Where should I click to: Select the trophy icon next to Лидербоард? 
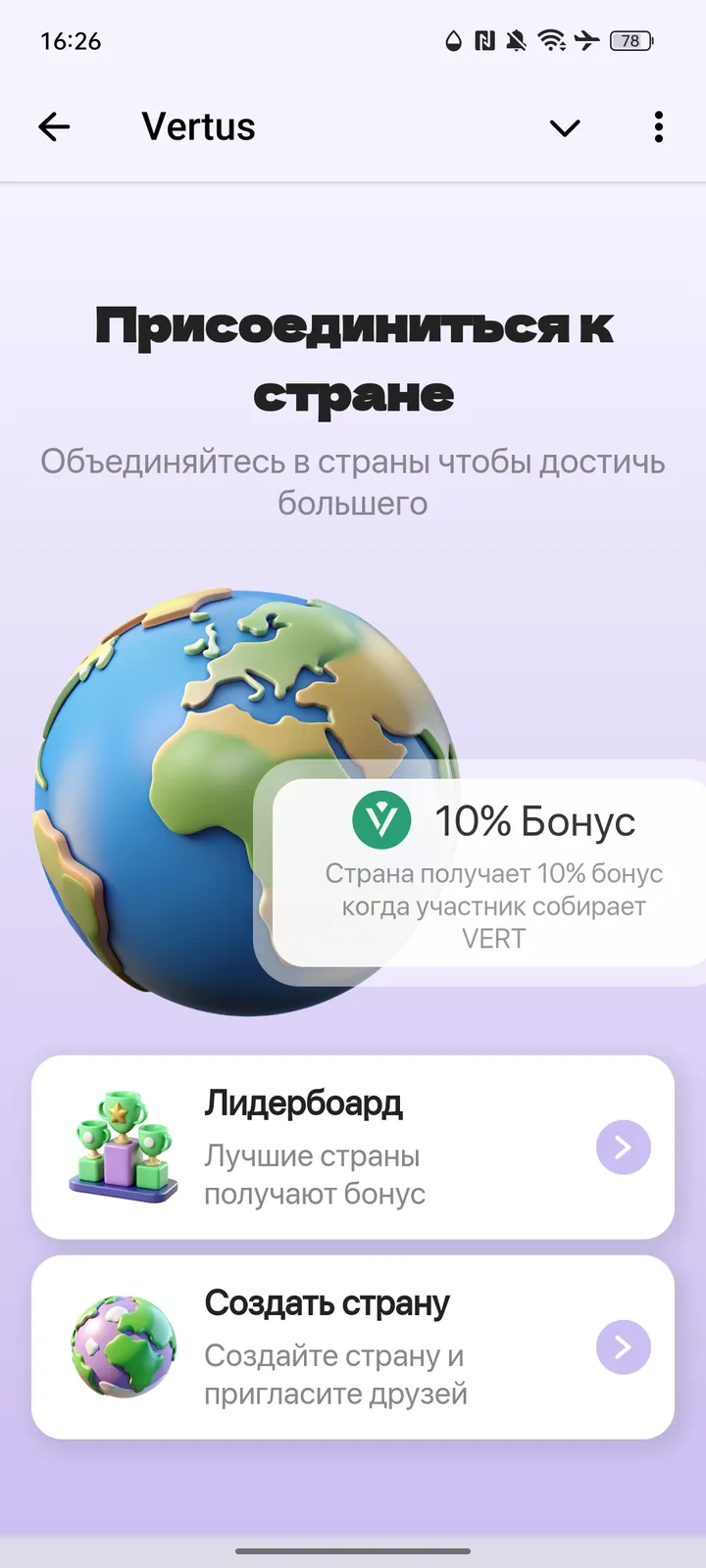[118, 1147]
